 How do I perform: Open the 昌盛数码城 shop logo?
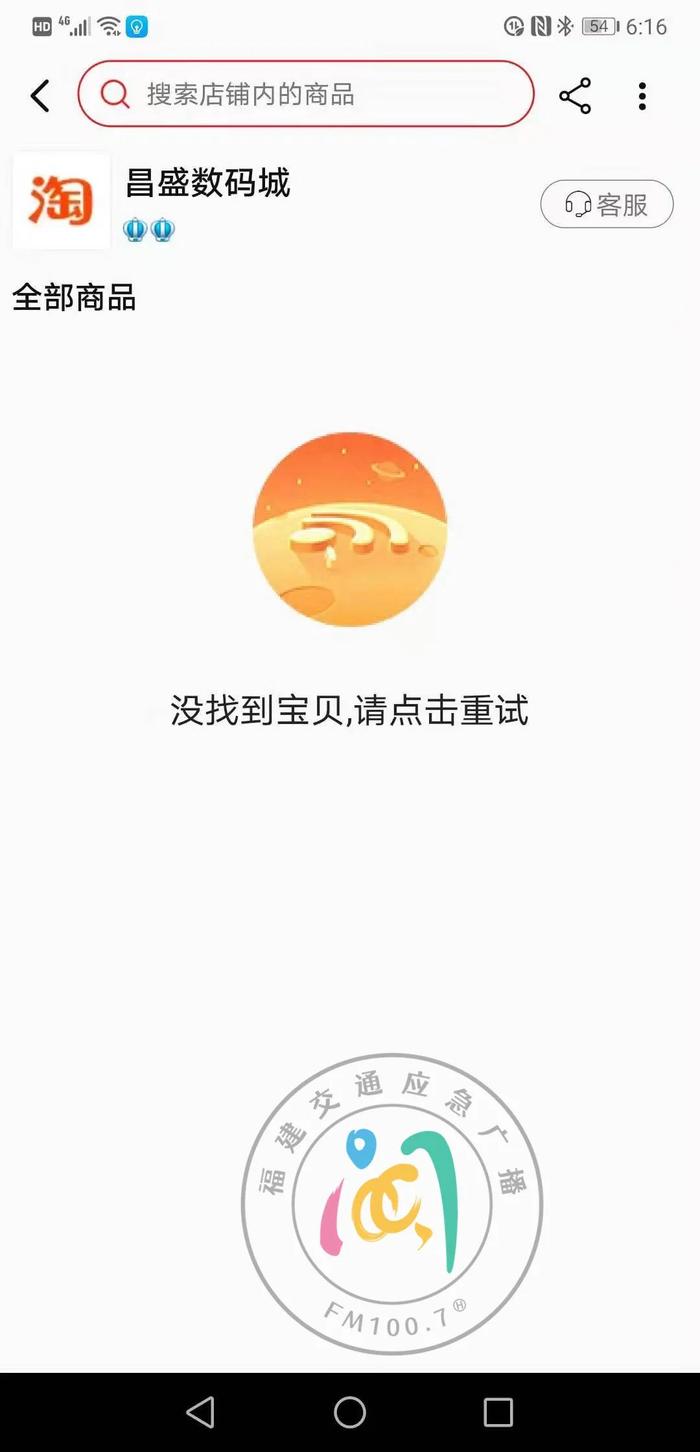point(61,201)
